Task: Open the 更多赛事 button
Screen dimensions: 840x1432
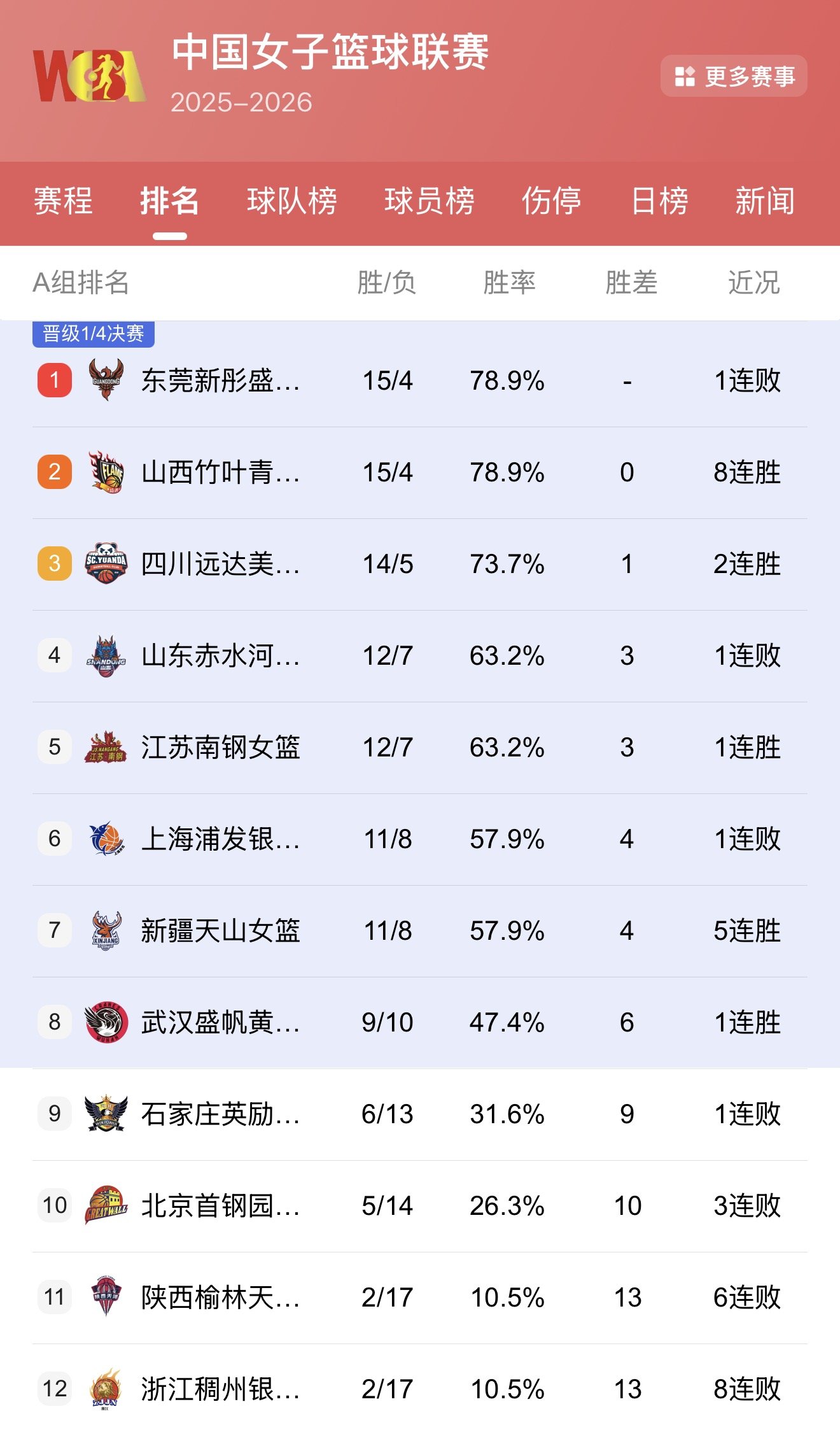Action: (734, 76)
